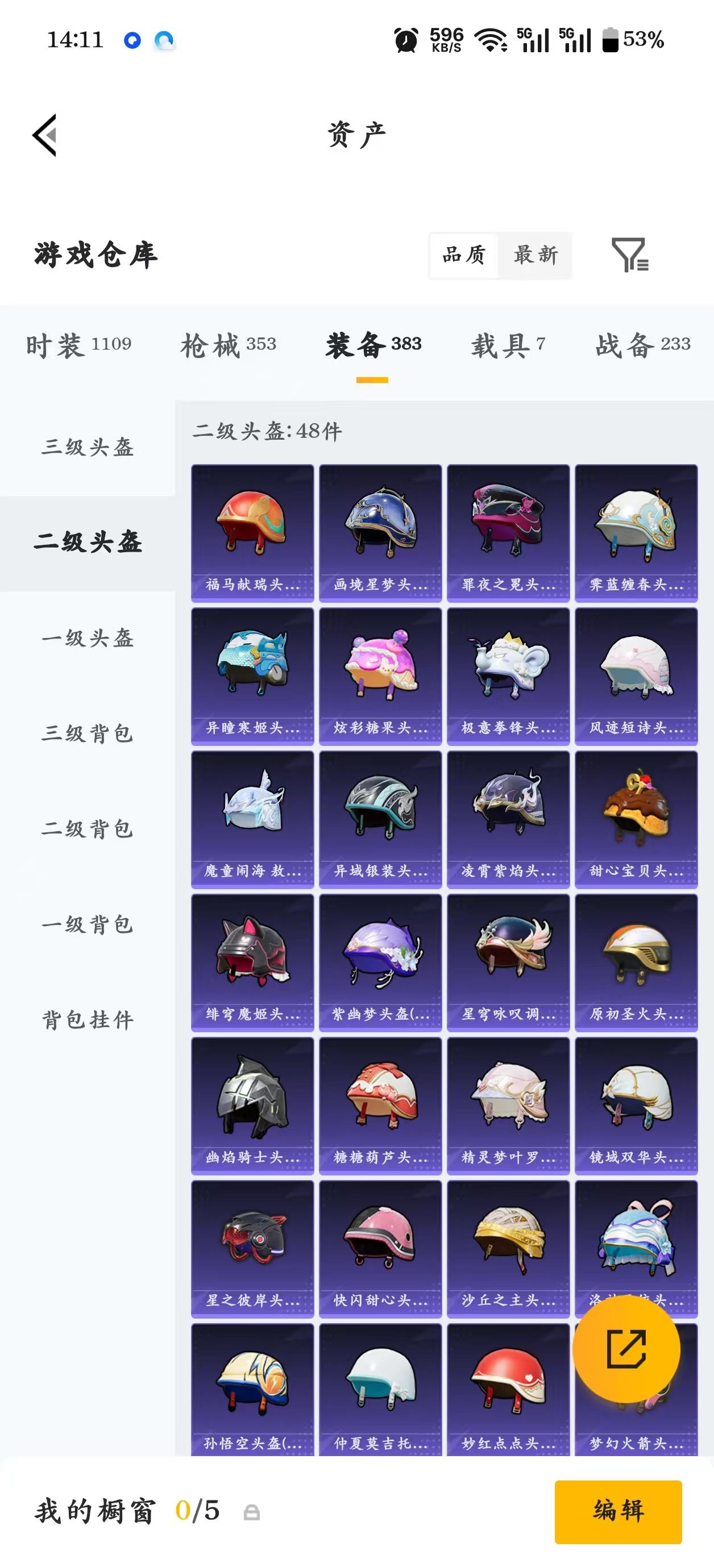
Task: Open the 时装 category tab
Action: pyautogui.click(x=78, y=345)
